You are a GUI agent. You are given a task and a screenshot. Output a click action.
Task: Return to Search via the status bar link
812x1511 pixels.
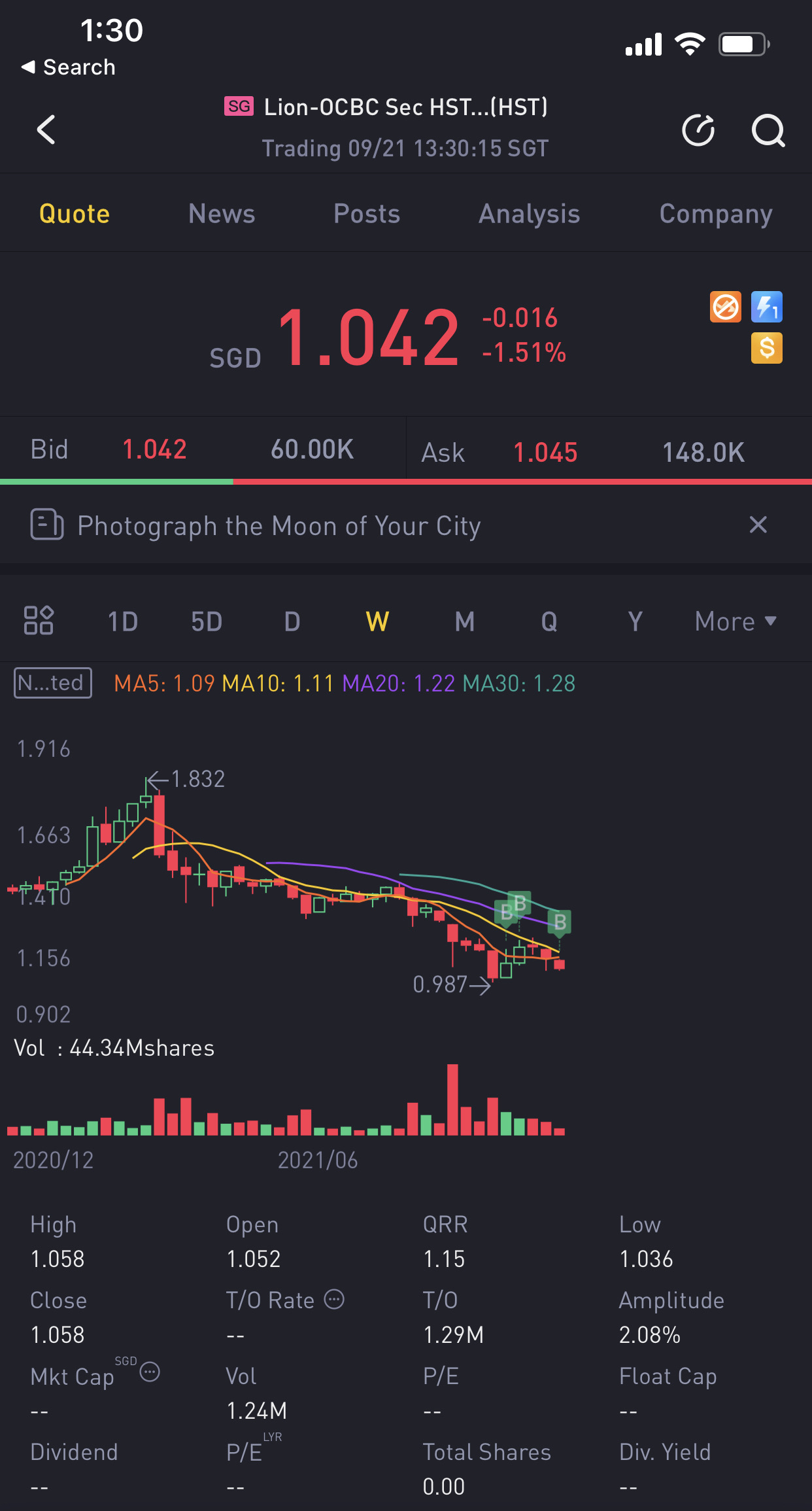point(69,67)
